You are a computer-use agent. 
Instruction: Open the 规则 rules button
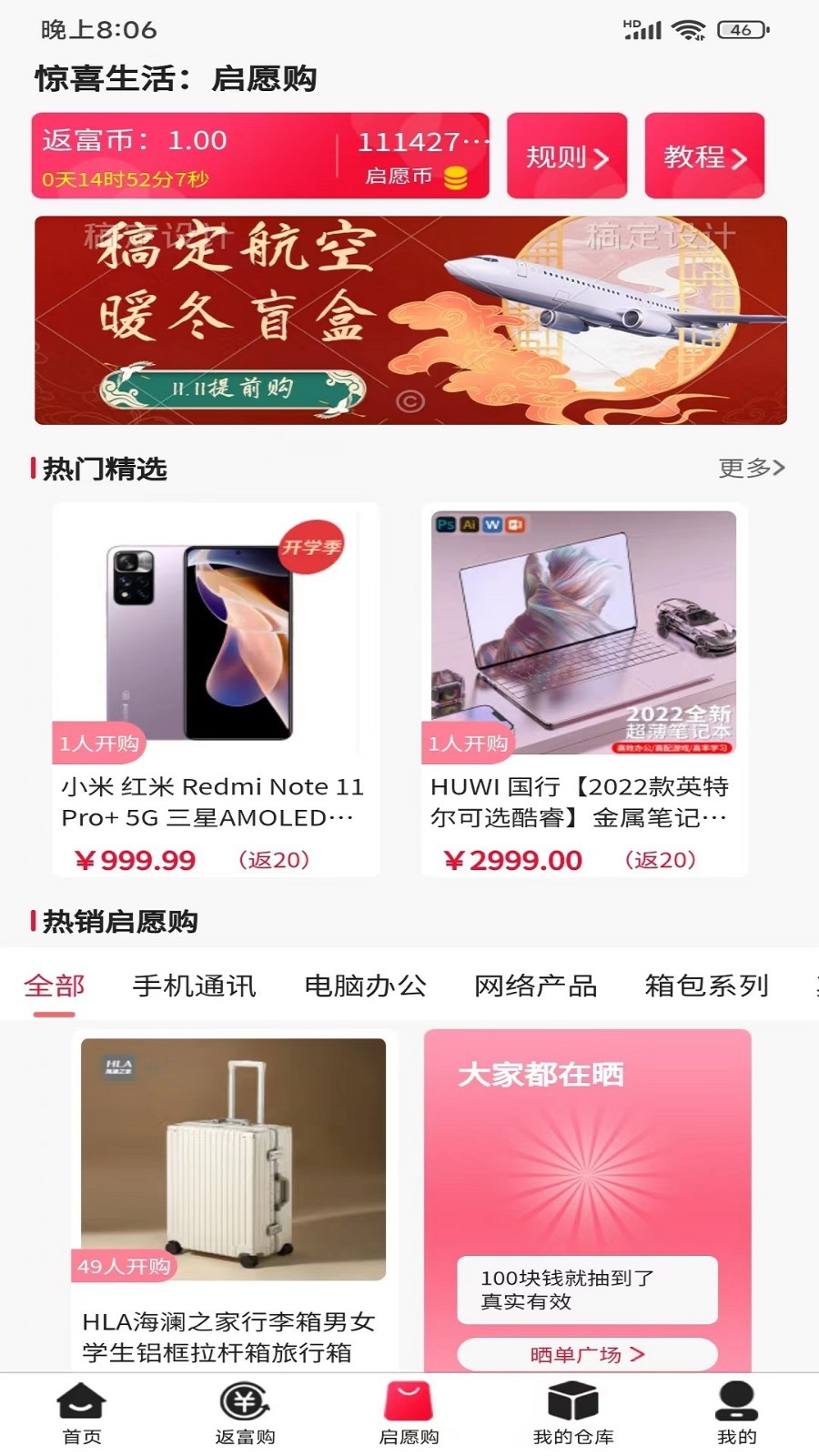pos(567,156)
